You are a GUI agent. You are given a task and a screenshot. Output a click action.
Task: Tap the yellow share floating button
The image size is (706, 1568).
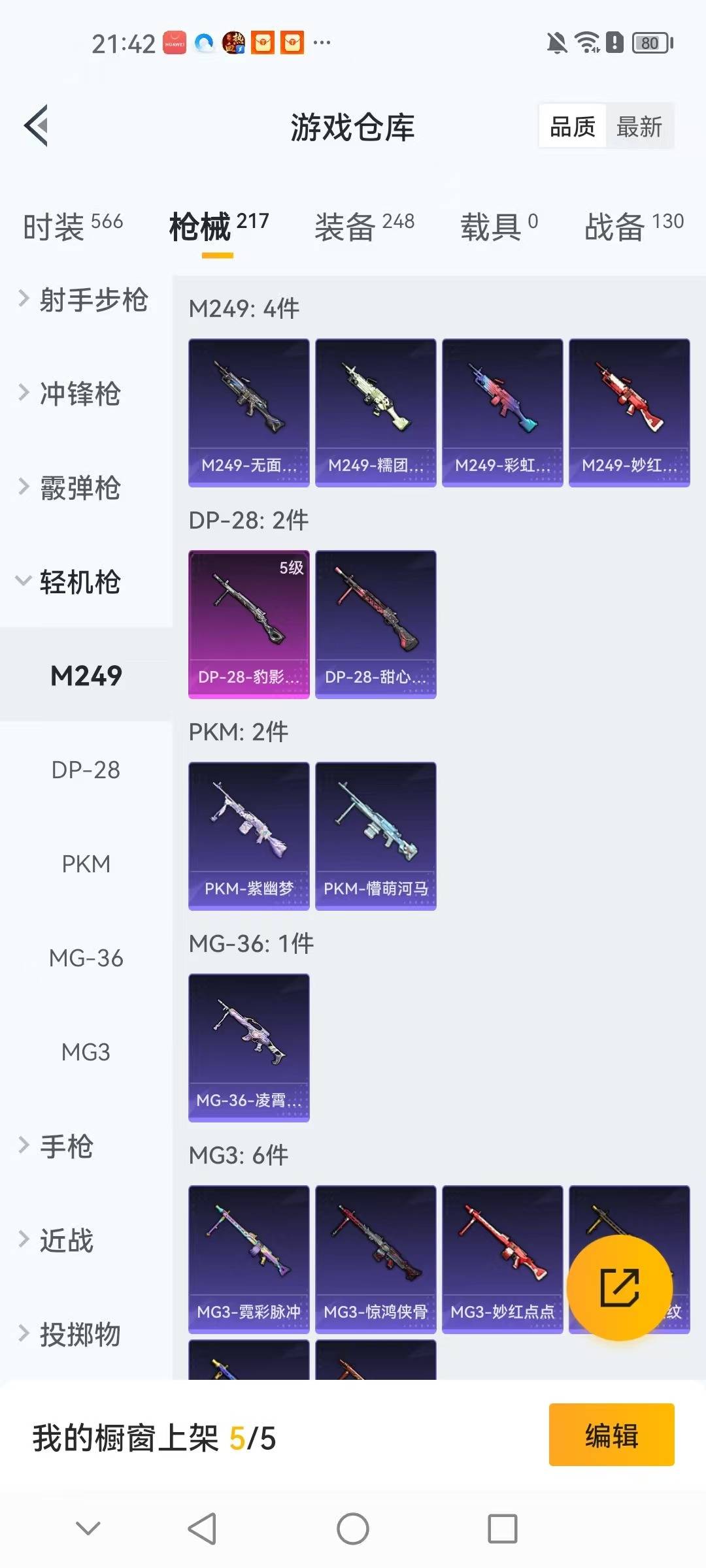(x=619, y=1288)
